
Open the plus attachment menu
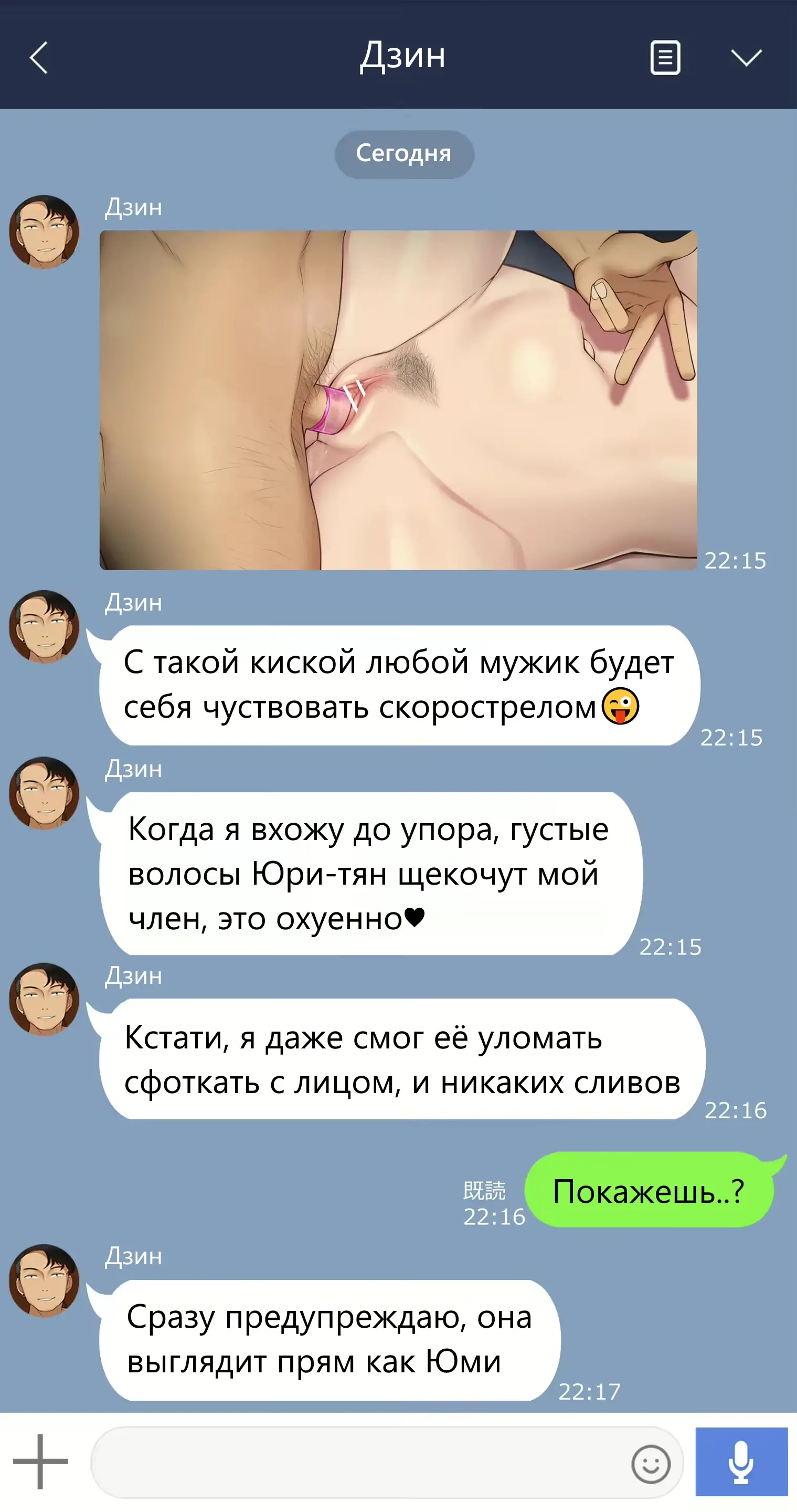tap(40, 1462)
